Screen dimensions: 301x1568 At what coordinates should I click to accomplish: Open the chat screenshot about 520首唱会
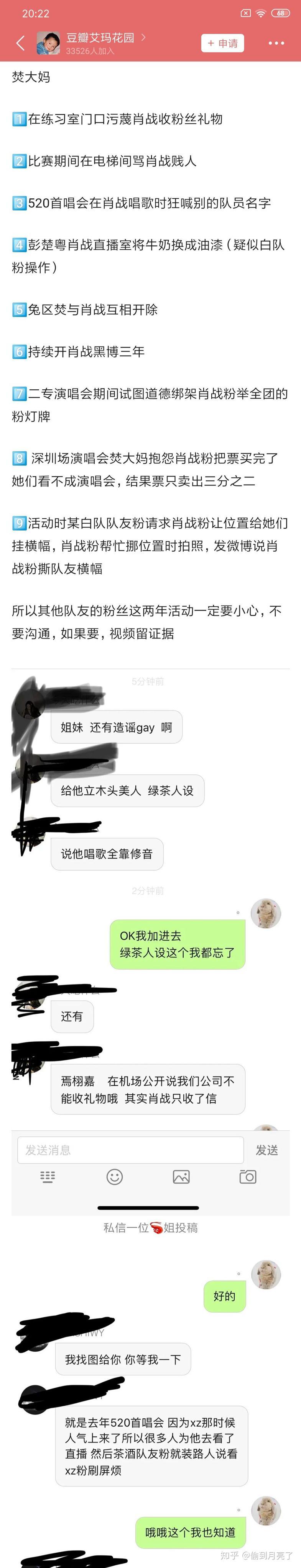[x=150, y=1400]
